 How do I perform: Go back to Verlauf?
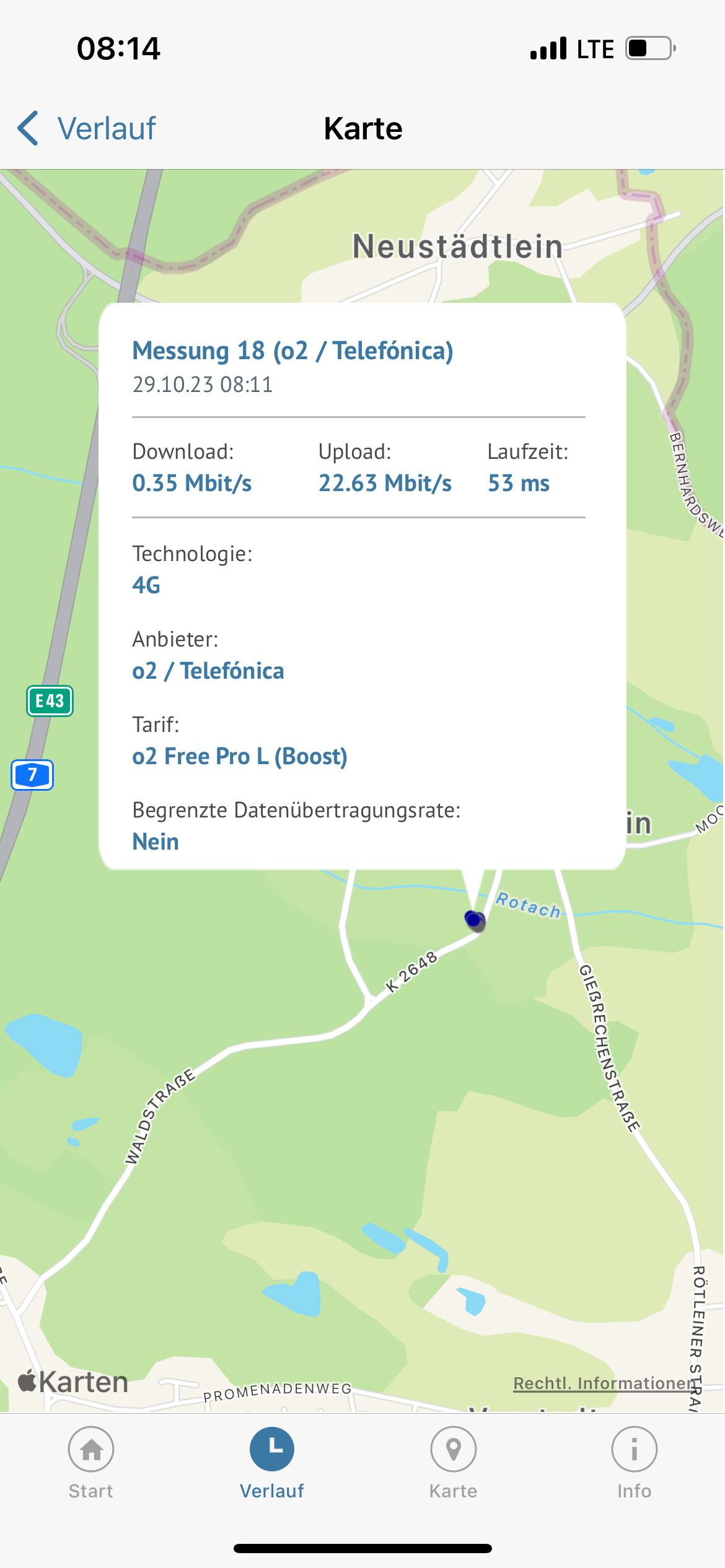[x=87, y=129]
